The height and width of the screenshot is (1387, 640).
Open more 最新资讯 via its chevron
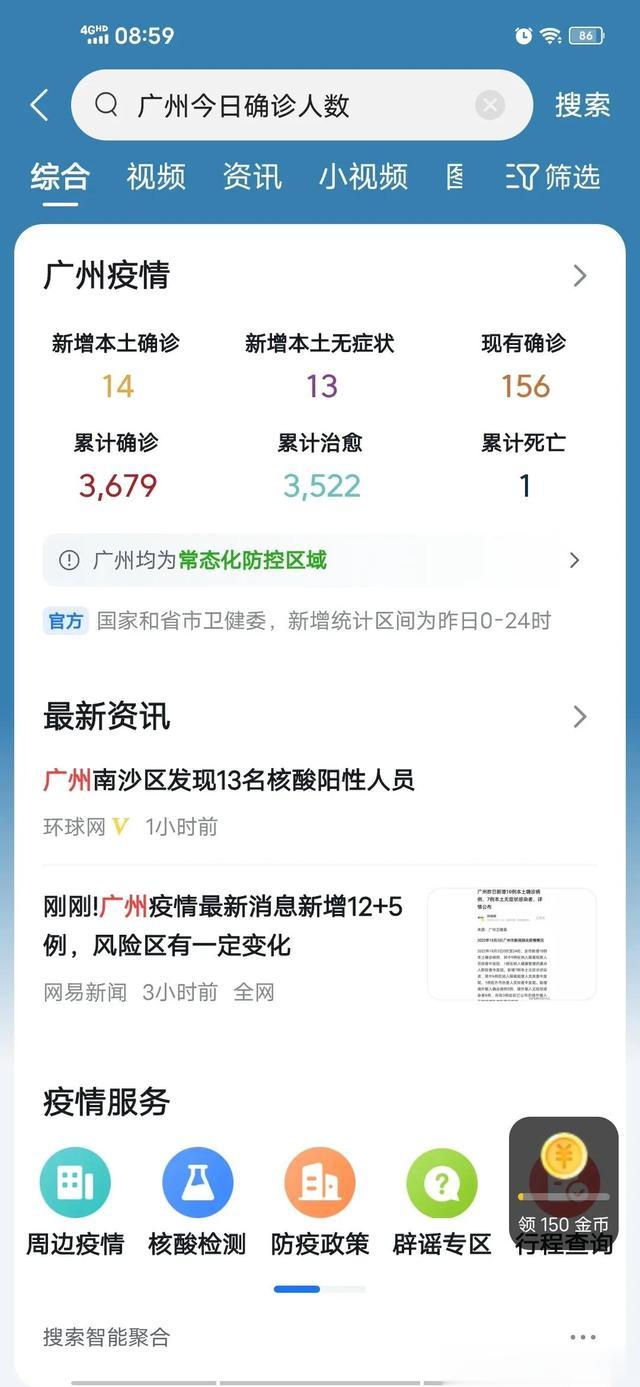coord(580,716)
